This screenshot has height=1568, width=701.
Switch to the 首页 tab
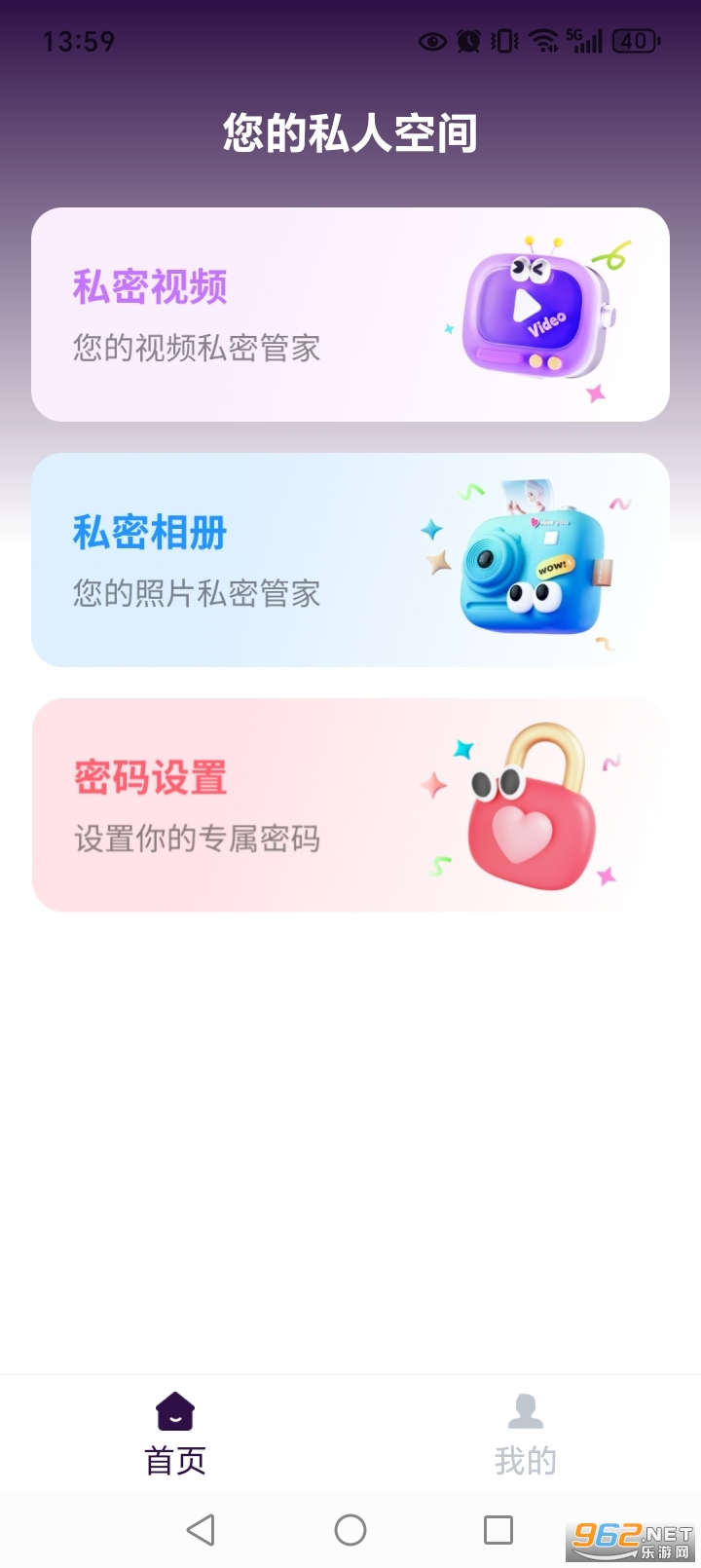173,1432
